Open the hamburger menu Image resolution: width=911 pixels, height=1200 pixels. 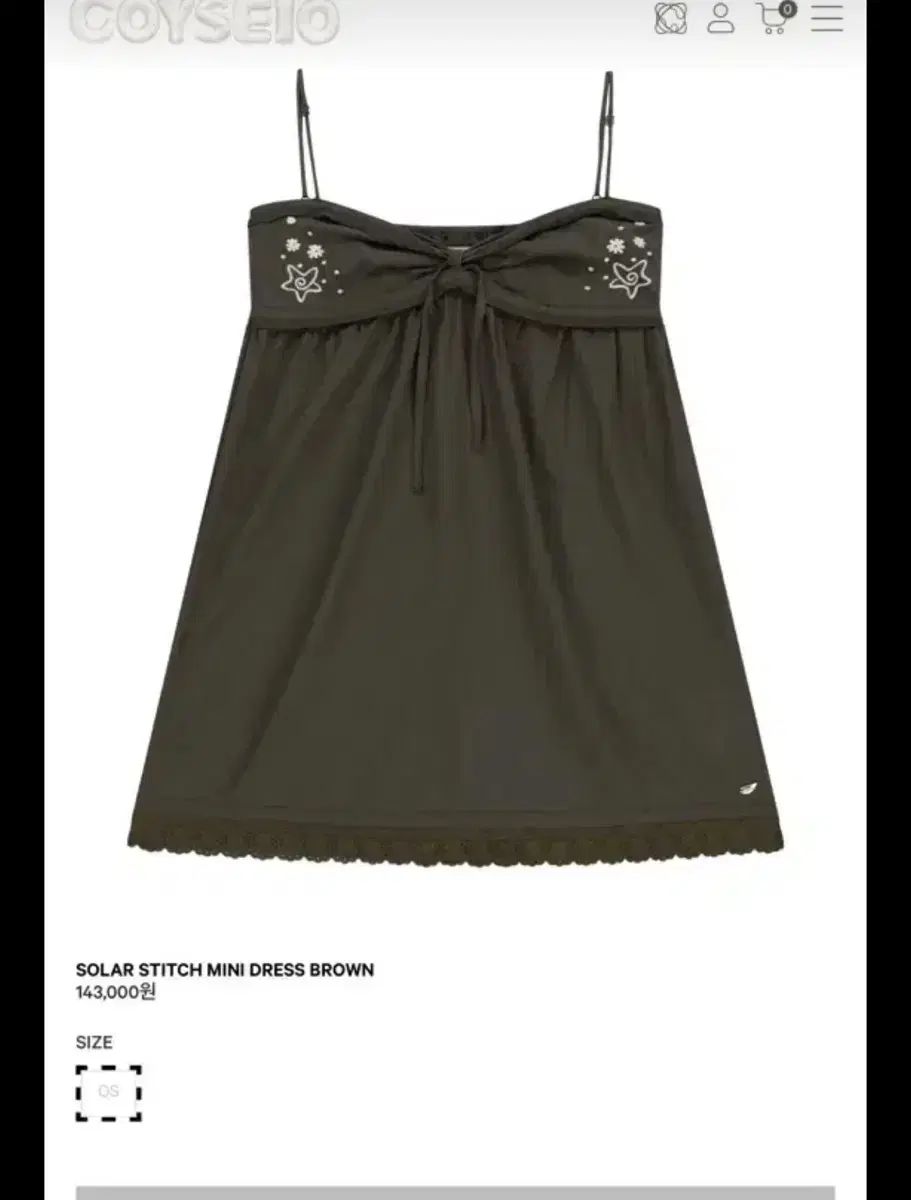827,18
